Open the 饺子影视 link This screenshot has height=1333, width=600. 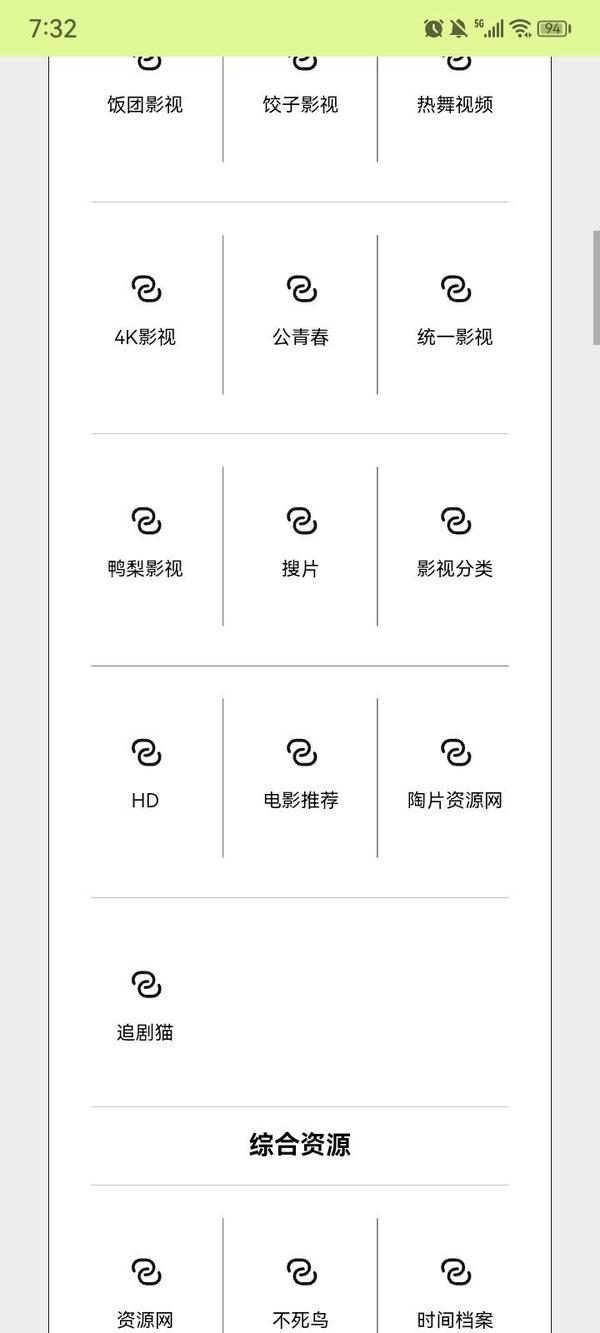(x=300, y=104)
